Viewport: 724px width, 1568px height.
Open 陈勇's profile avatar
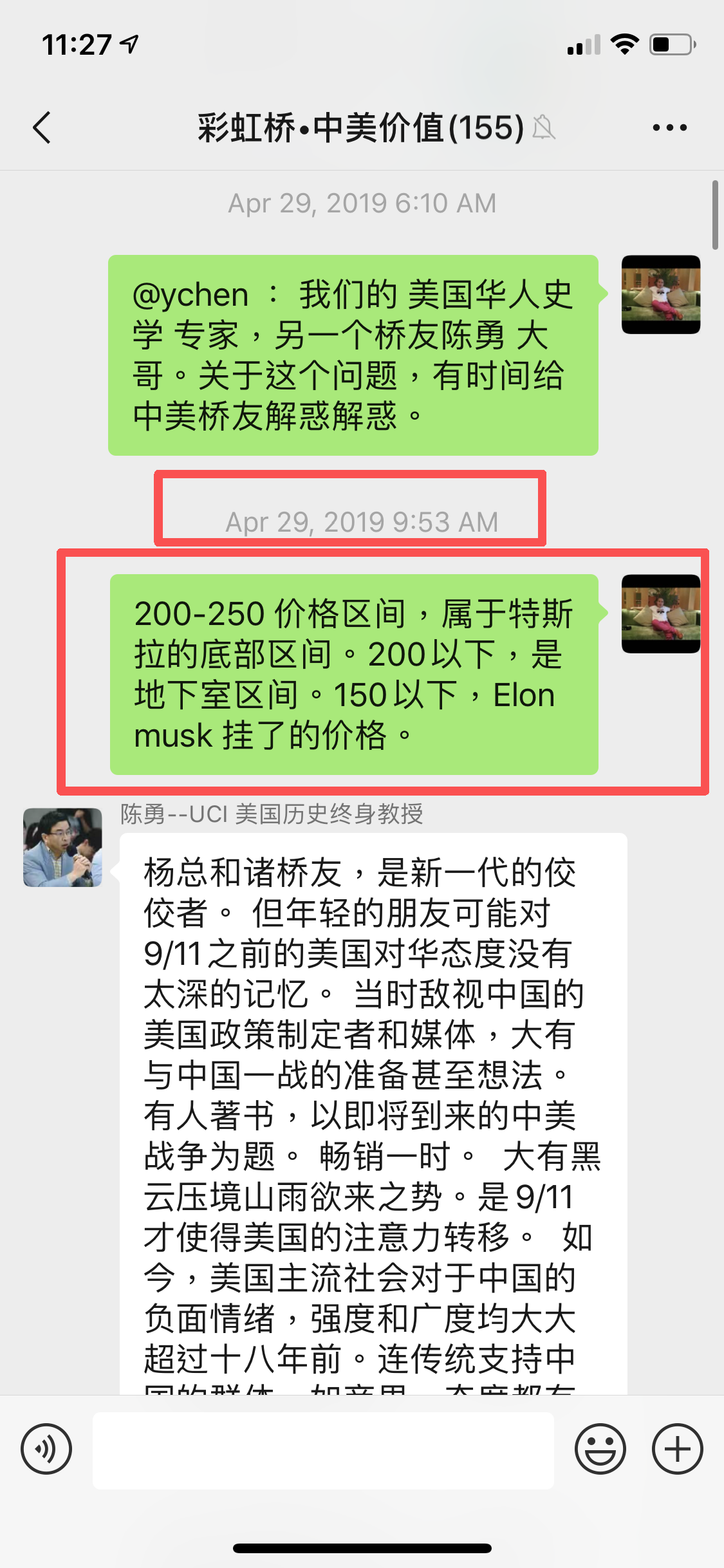click(62, 847)
